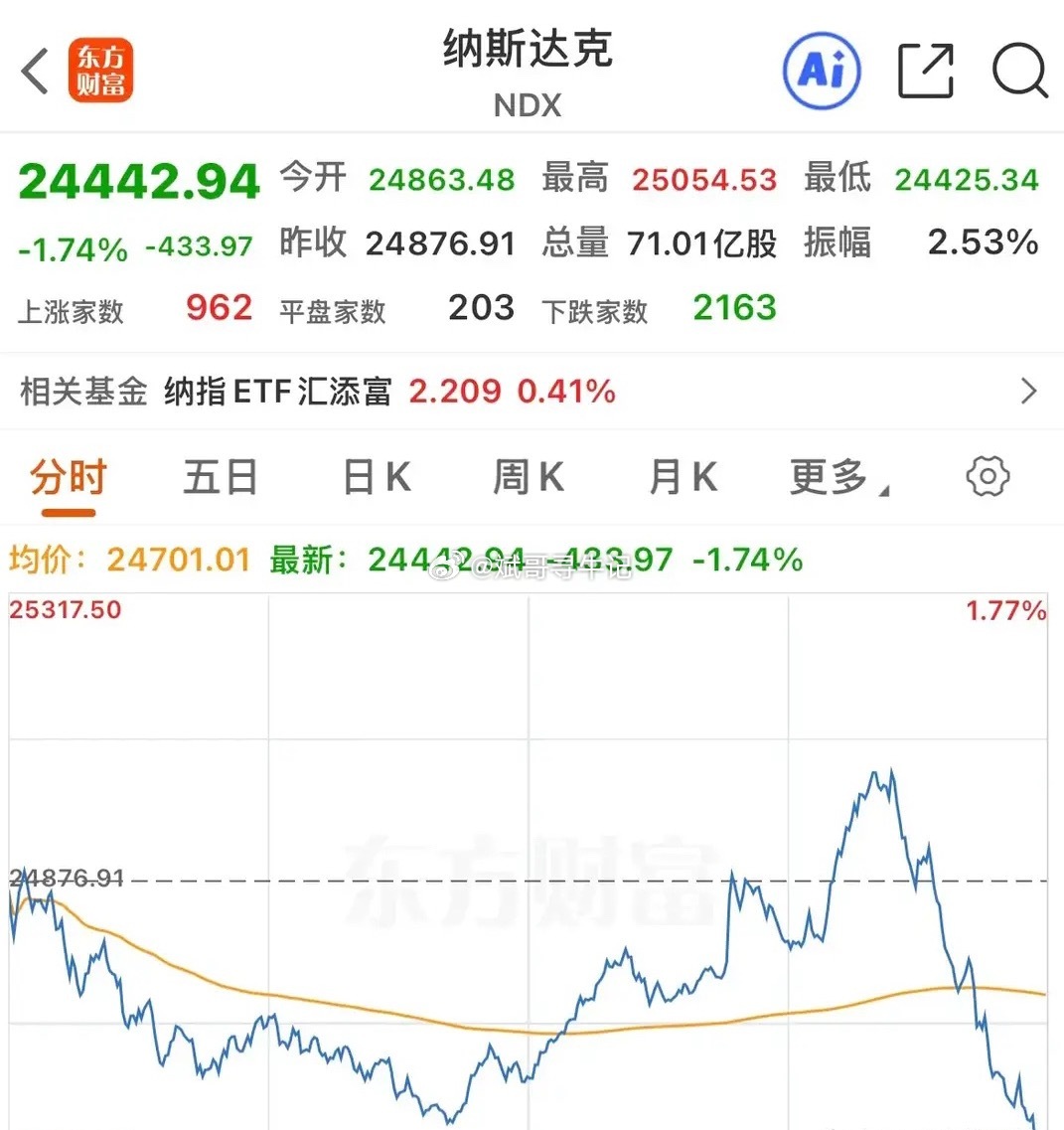The width and height of the screenshot is (1064, 1130).
Task: Switch to the 五日 chart tab
Action: [x=221, y=477]
